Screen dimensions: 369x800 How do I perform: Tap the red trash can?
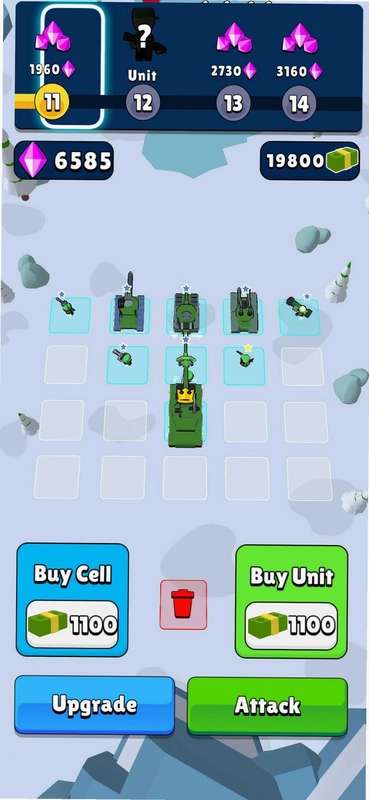(x=183, y=605)
